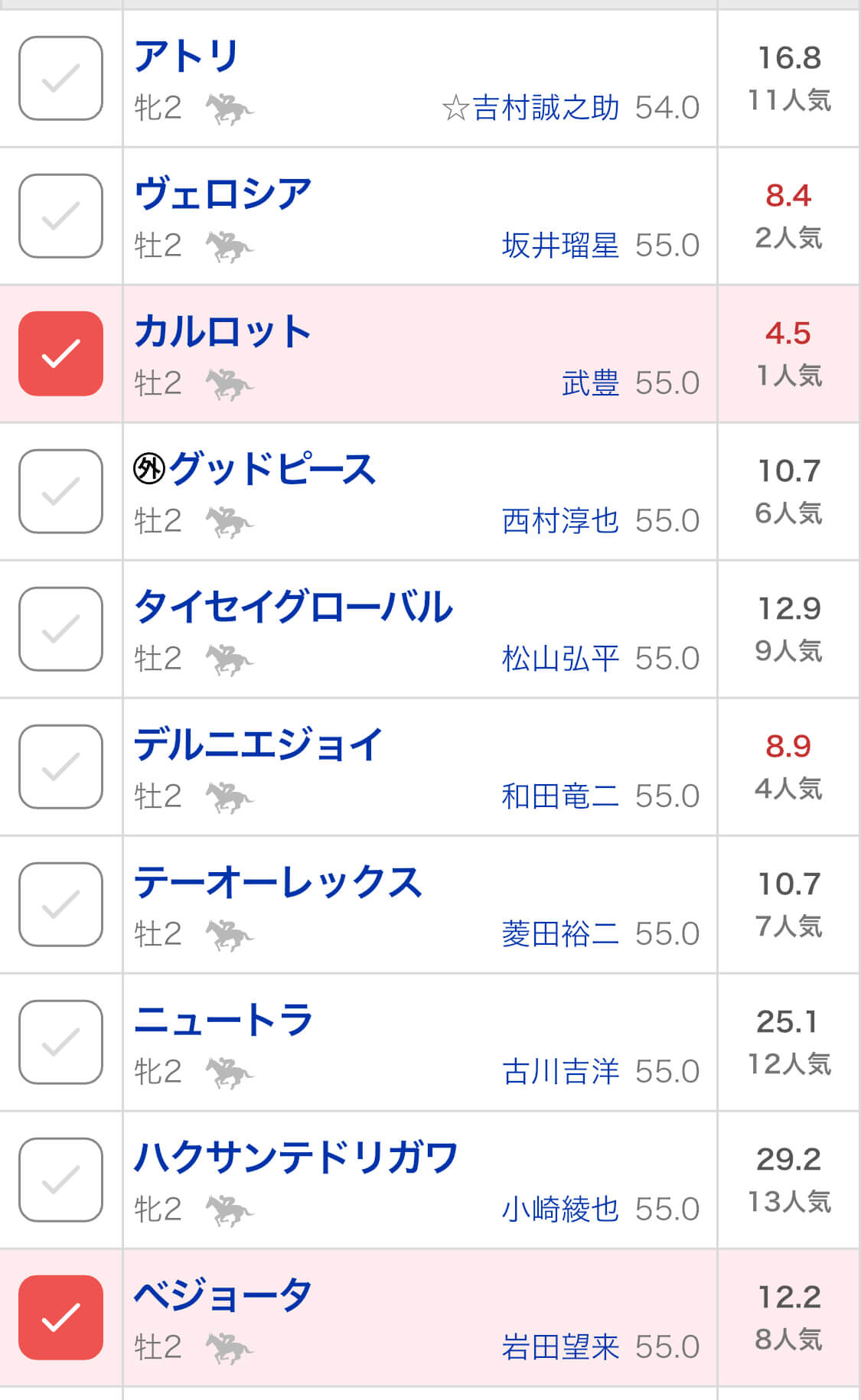Open horse name link カルロット
The image size is (861, 1400).
tap(222, 332)
